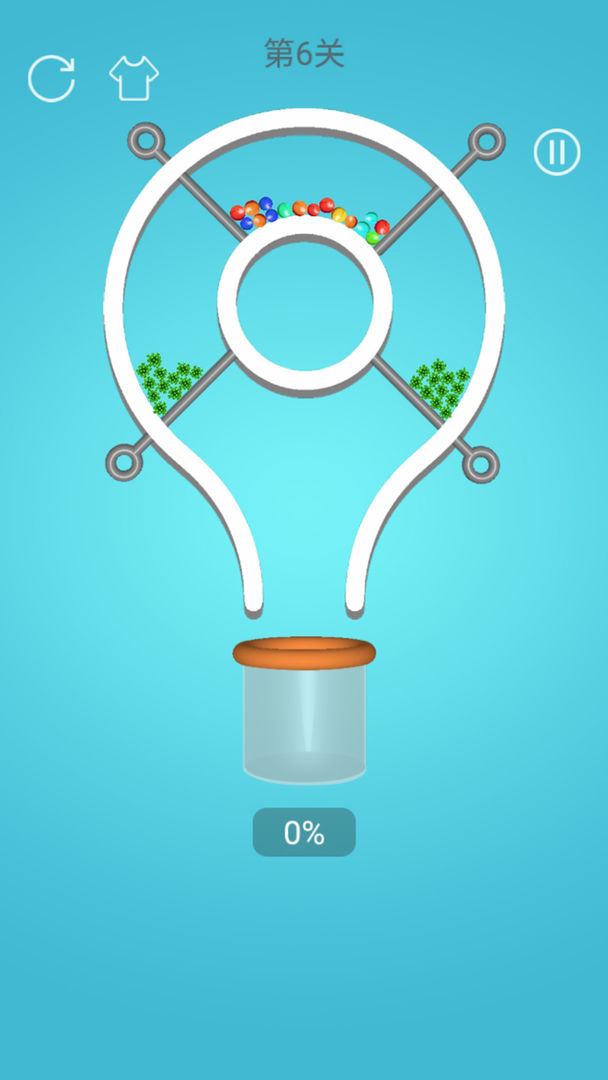Tap the lower-right pin ring

coord(481,464)
